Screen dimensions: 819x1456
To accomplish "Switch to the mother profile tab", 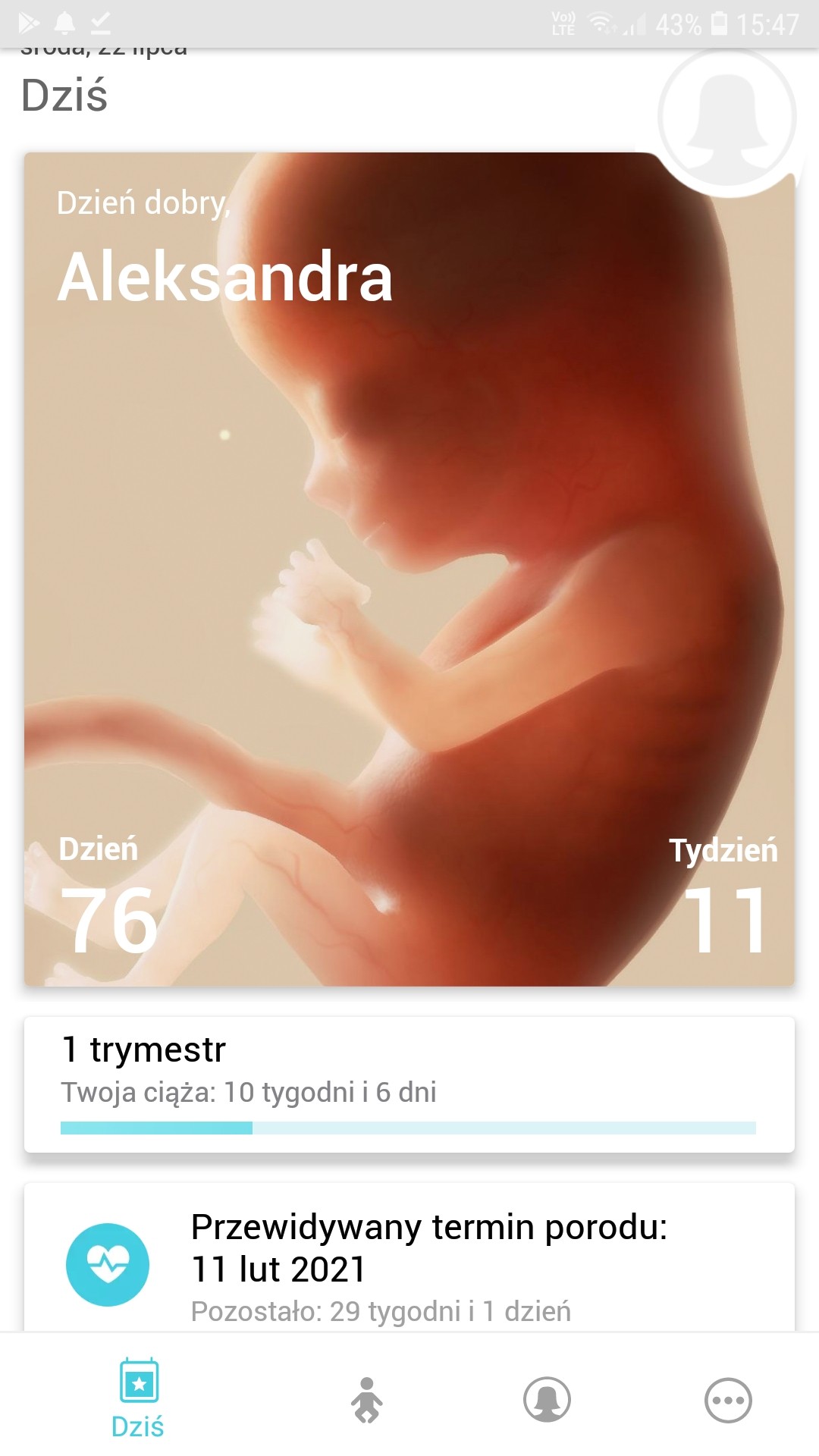I will (x=547, y=1399).
